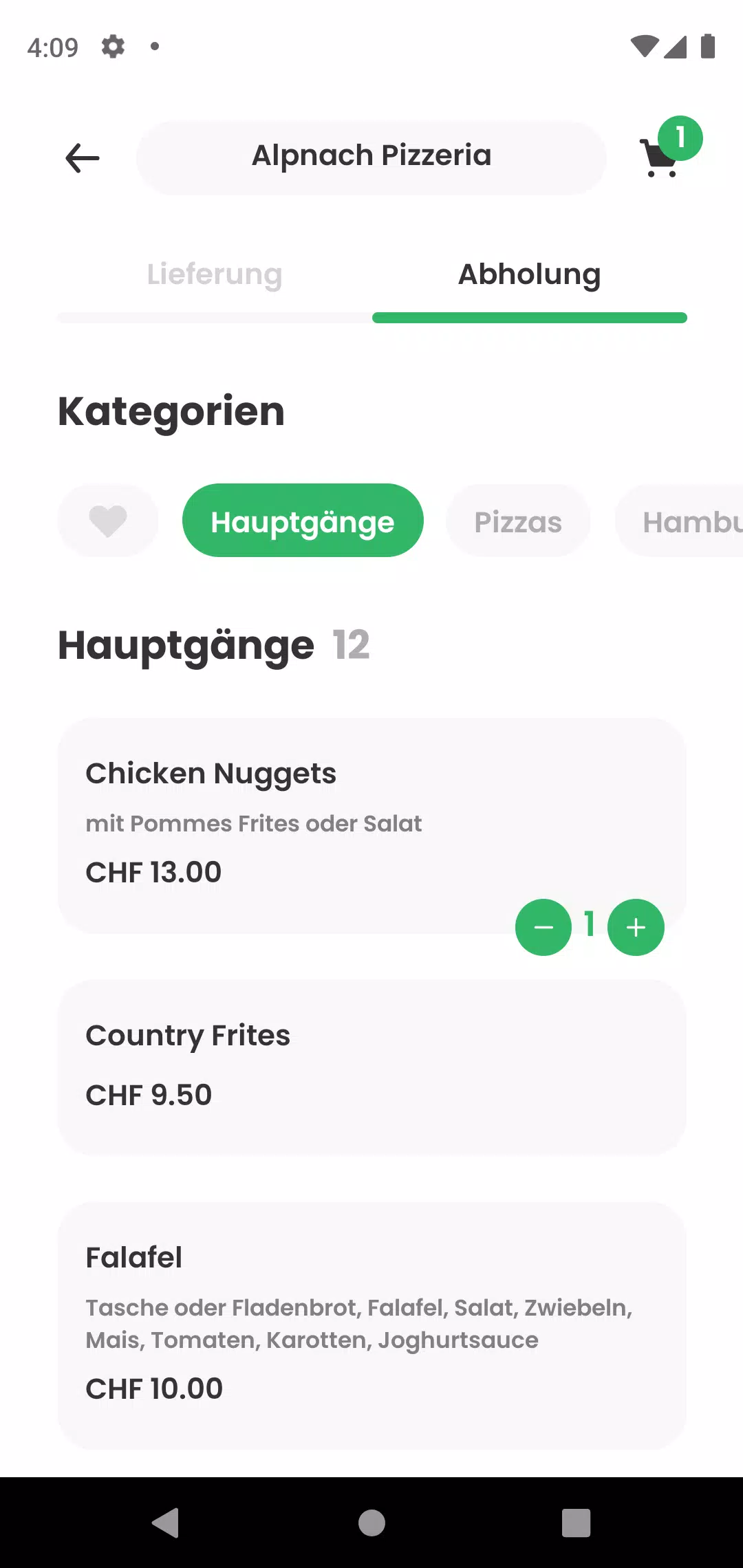Show favorites with the heart chip
Viewport: 743px width, 1568px height.
pyautogui.click(x=108, y=521)
